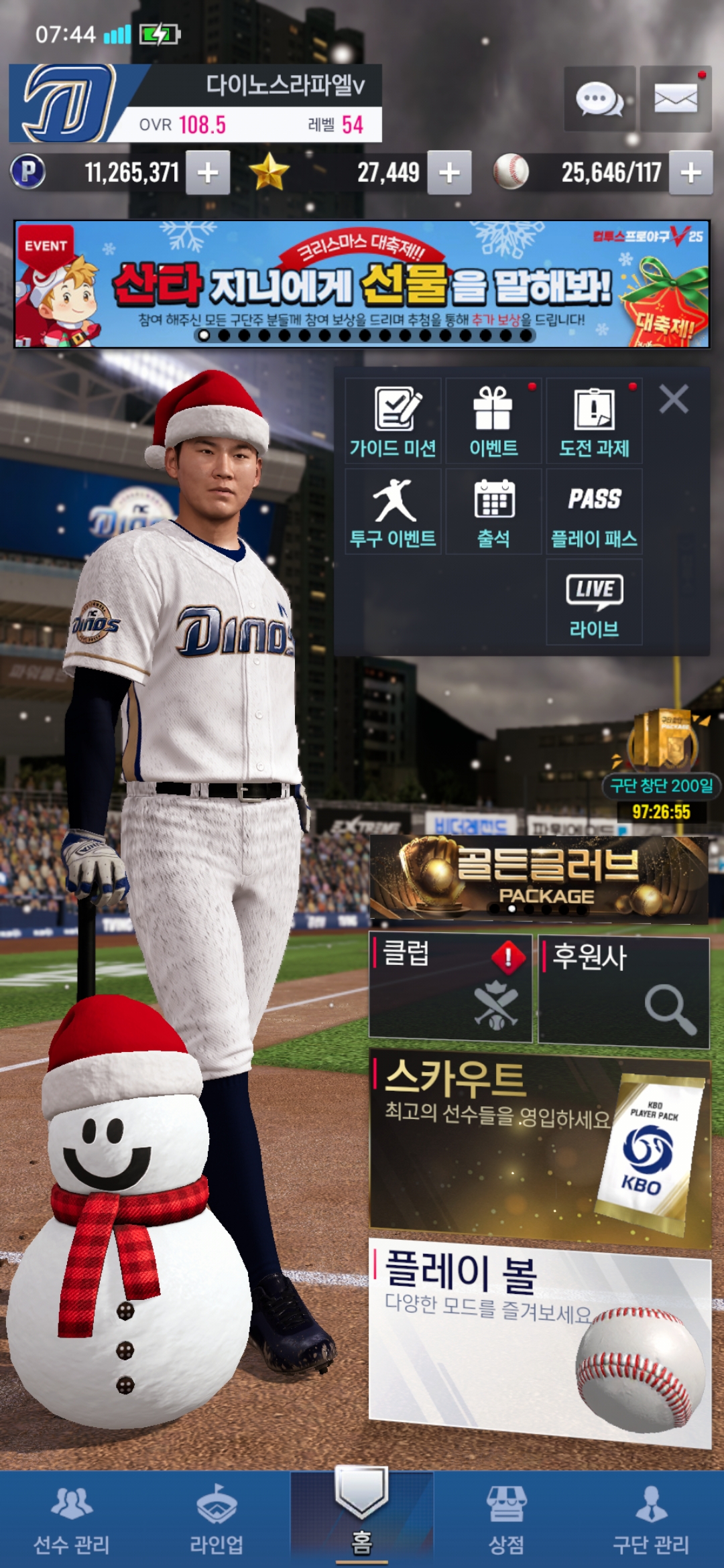The height and width of the screenshot is (1568, 724).
Task: Open the chat speech bubble icon
Action: point(599,99)
